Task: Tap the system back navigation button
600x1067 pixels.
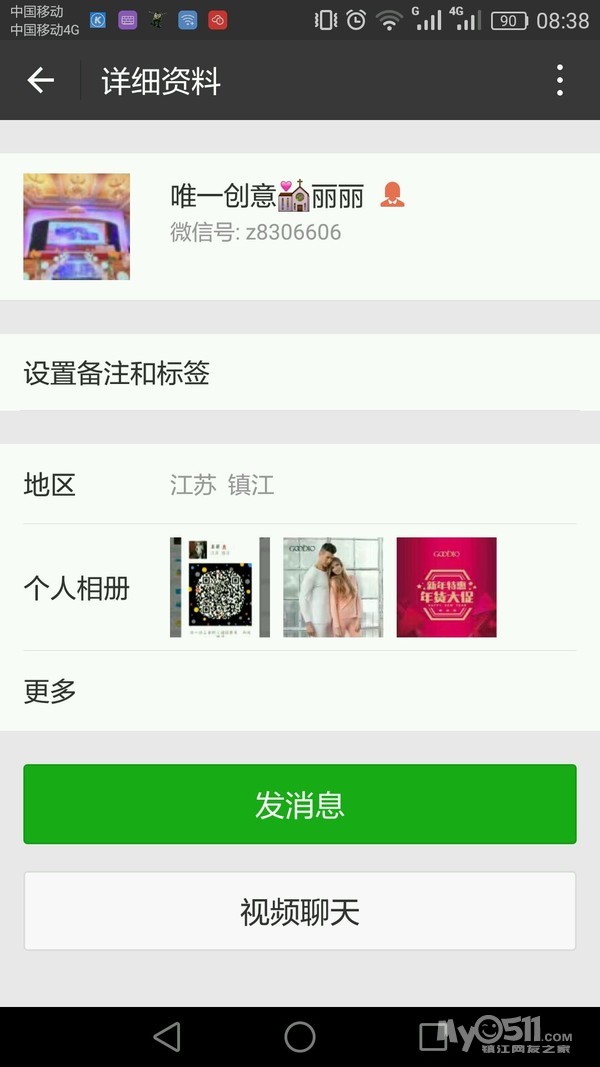Action: point(167,1037)
